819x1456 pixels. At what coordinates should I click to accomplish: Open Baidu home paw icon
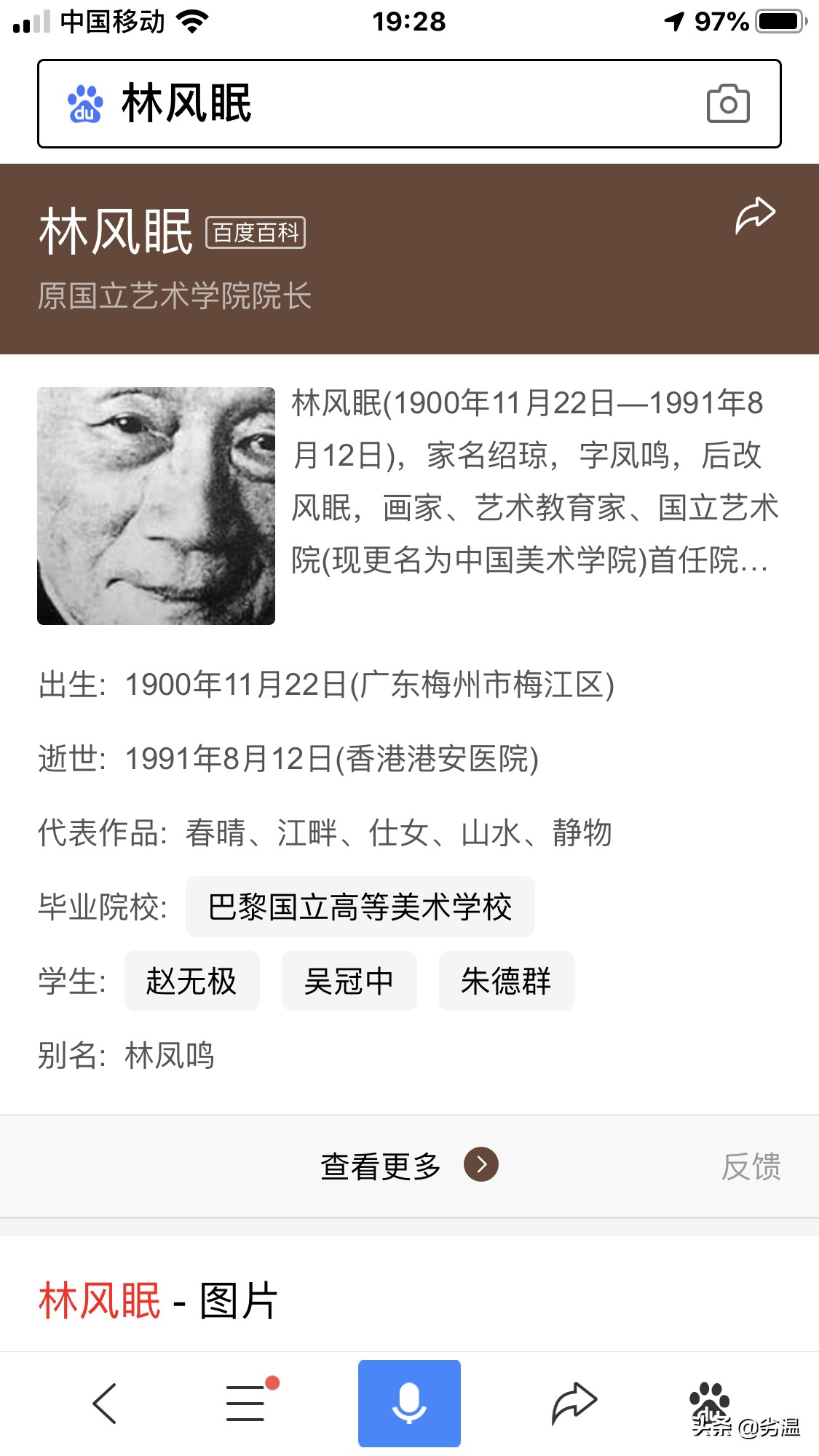710,1401
